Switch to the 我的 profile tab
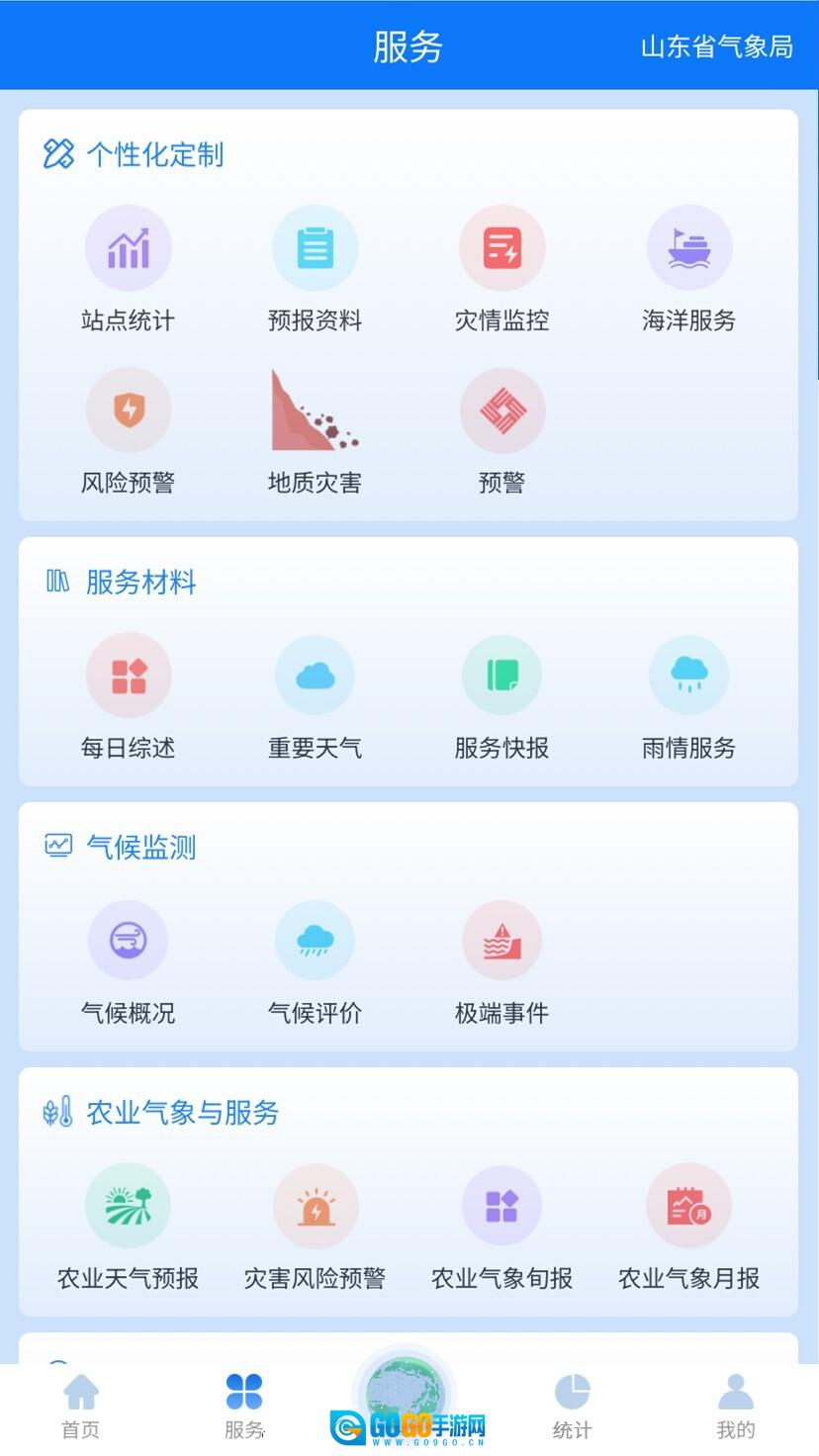The image size is (819, 1456). 735,1406
